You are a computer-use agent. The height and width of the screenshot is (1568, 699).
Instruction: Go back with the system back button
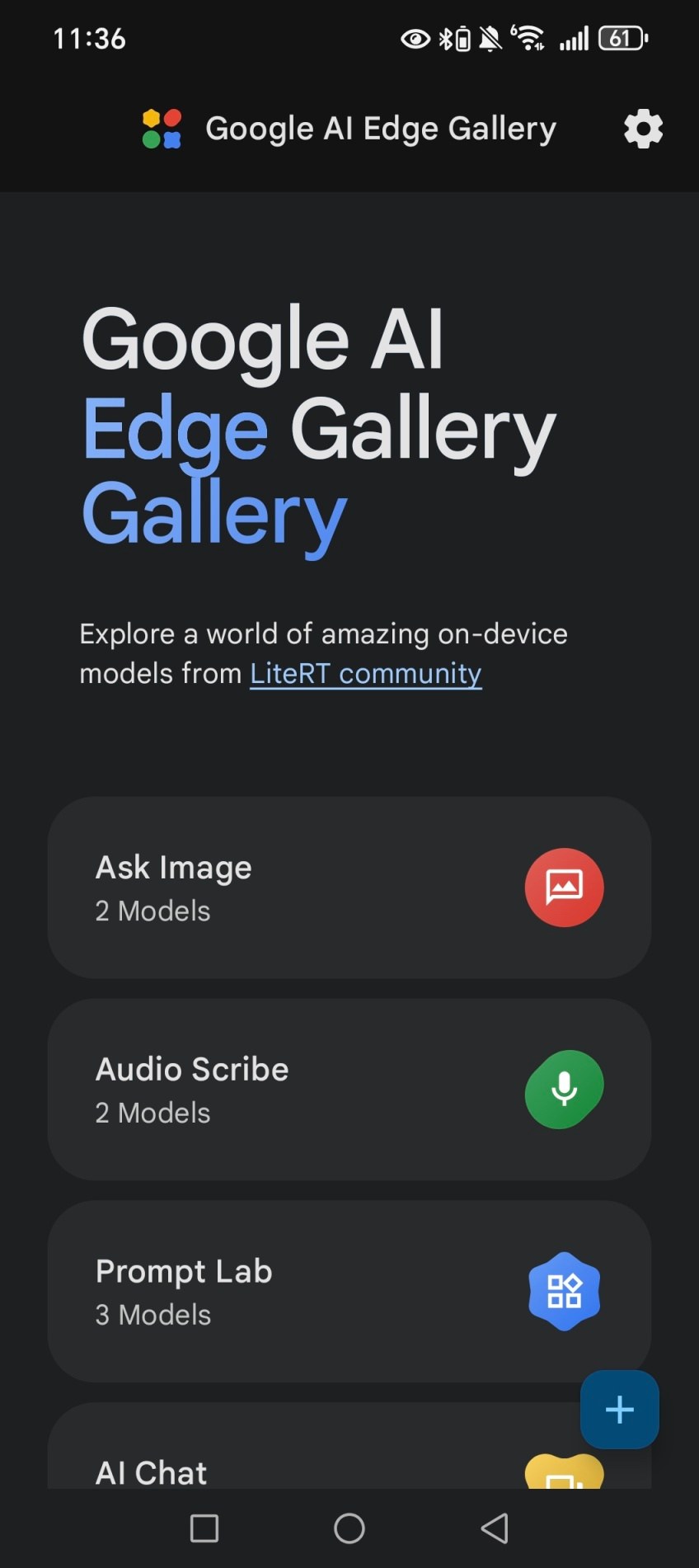(495, 1528)
